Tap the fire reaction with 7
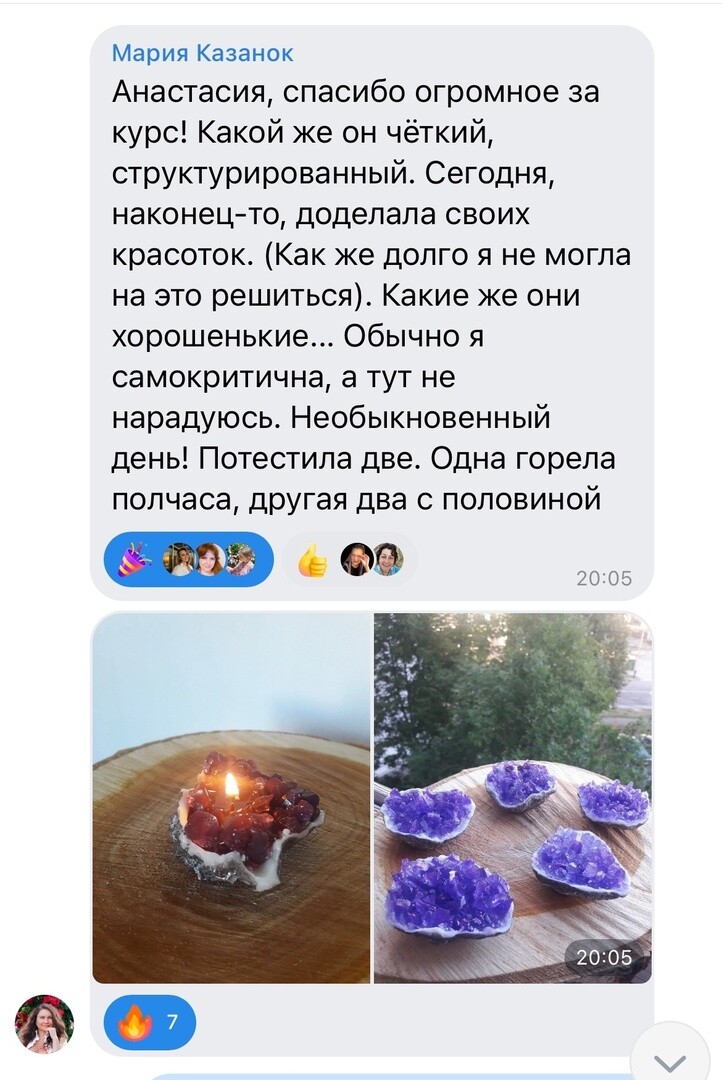The width and height of the screenshot is (722, 1080). 150,1022
